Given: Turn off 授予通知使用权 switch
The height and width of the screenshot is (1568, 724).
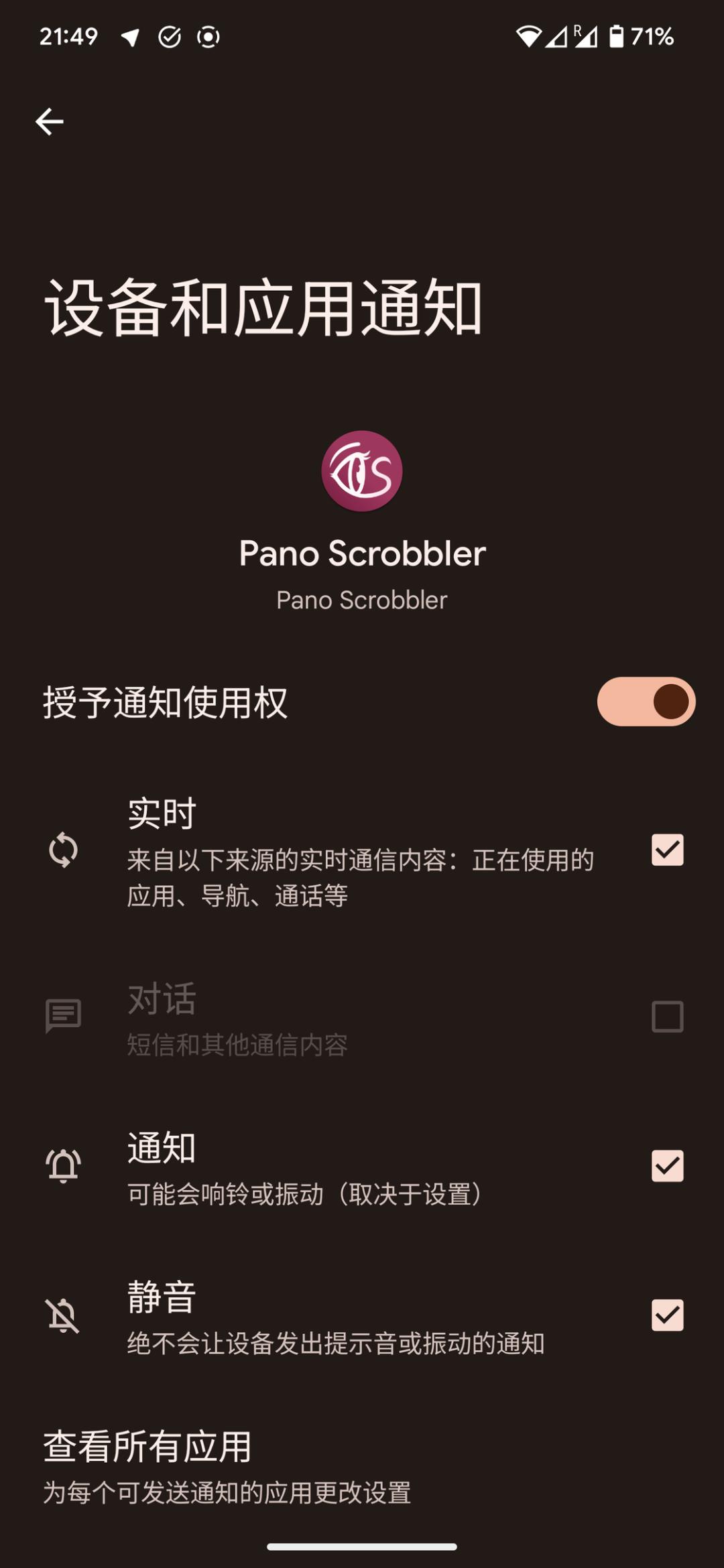Looking at the screenshot, I should (646, 702).
